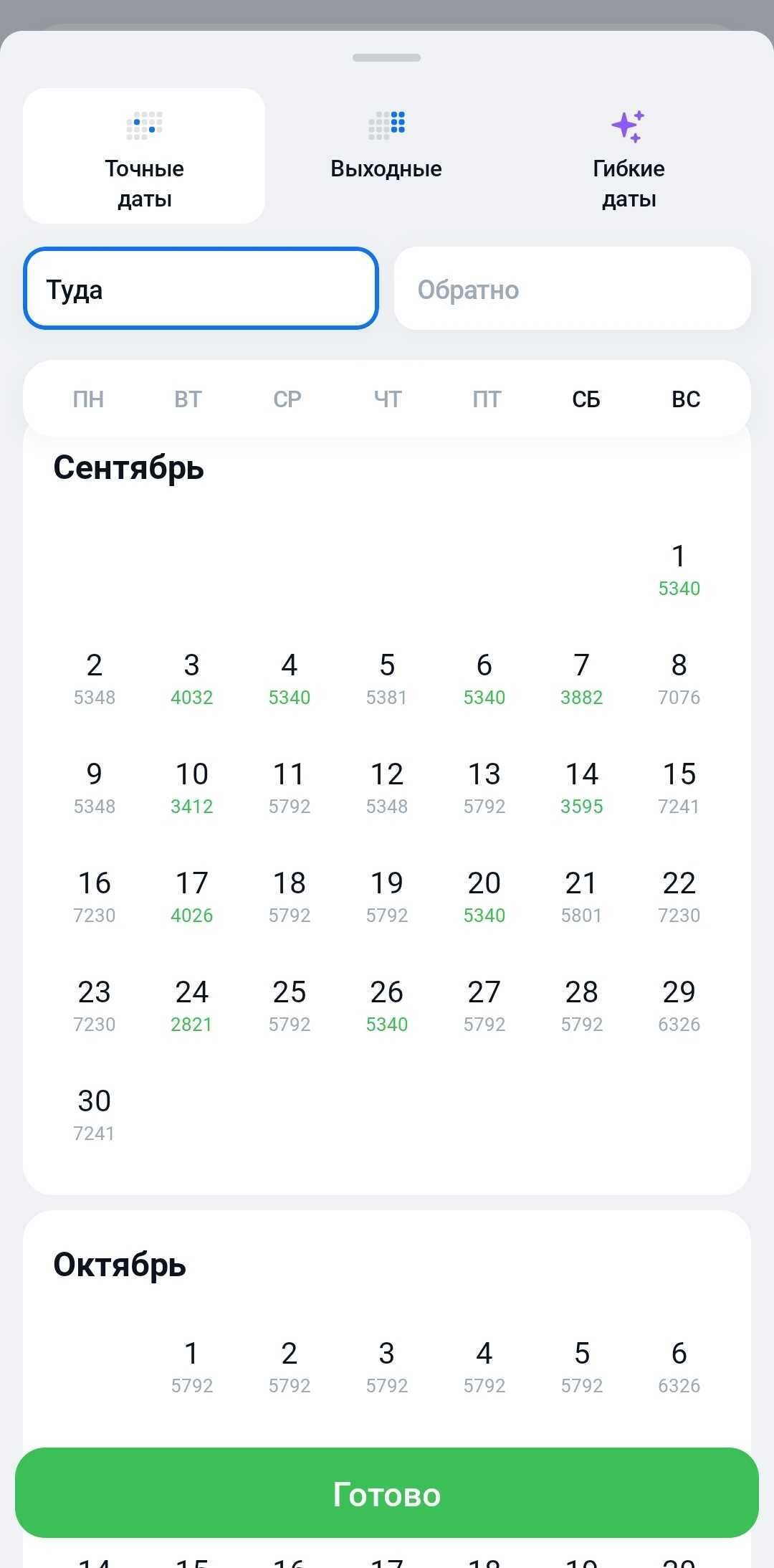Choose September 14 priced 3595
The width and height of the screenshot is (774, 1568).
coord(581,788)
